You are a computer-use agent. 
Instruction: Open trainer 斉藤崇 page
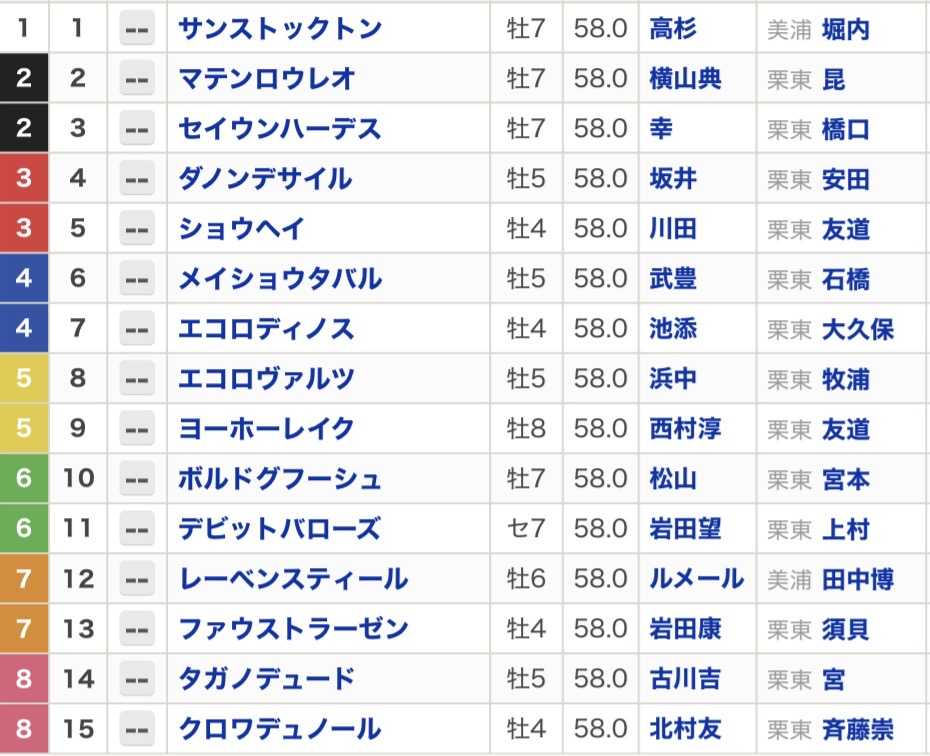tap(857, 729)
